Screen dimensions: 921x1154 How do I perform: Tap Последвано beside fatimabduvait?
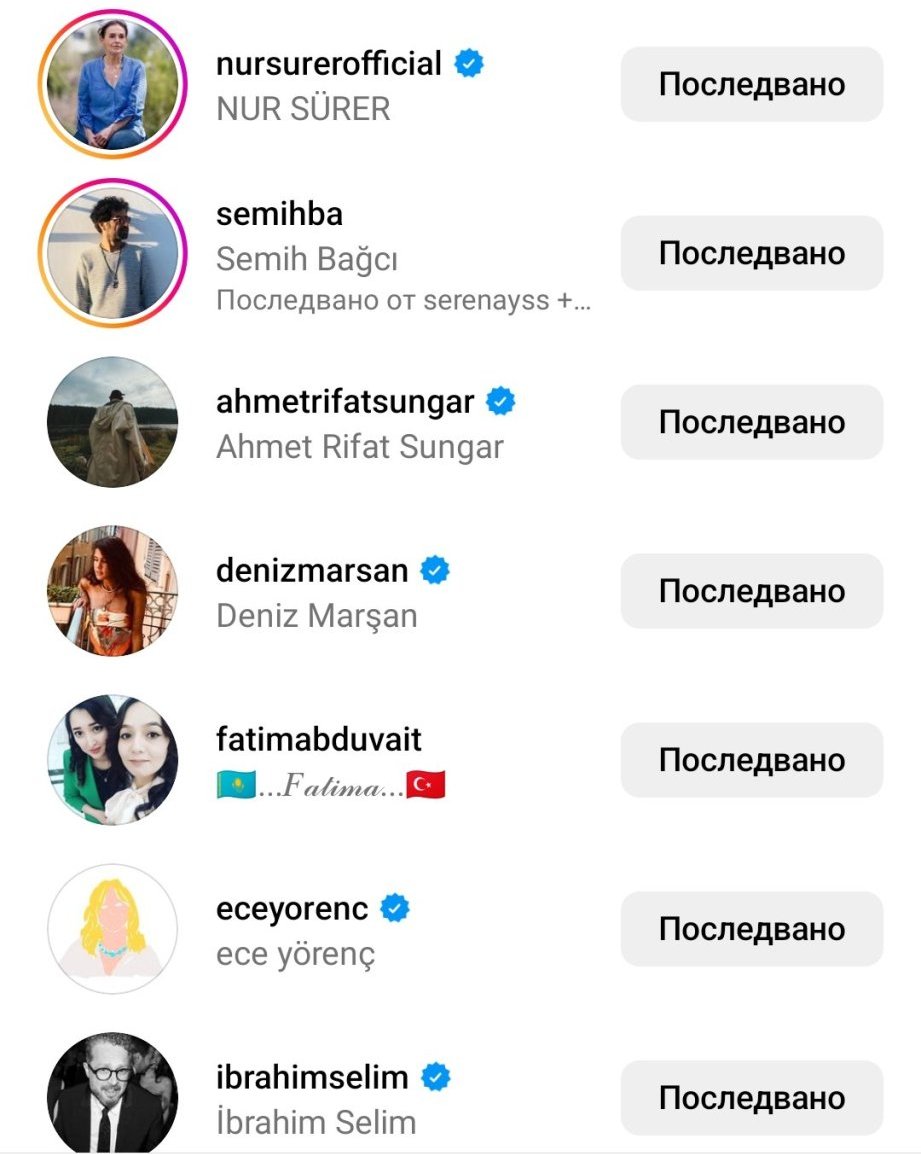click(x=751, y=760)
